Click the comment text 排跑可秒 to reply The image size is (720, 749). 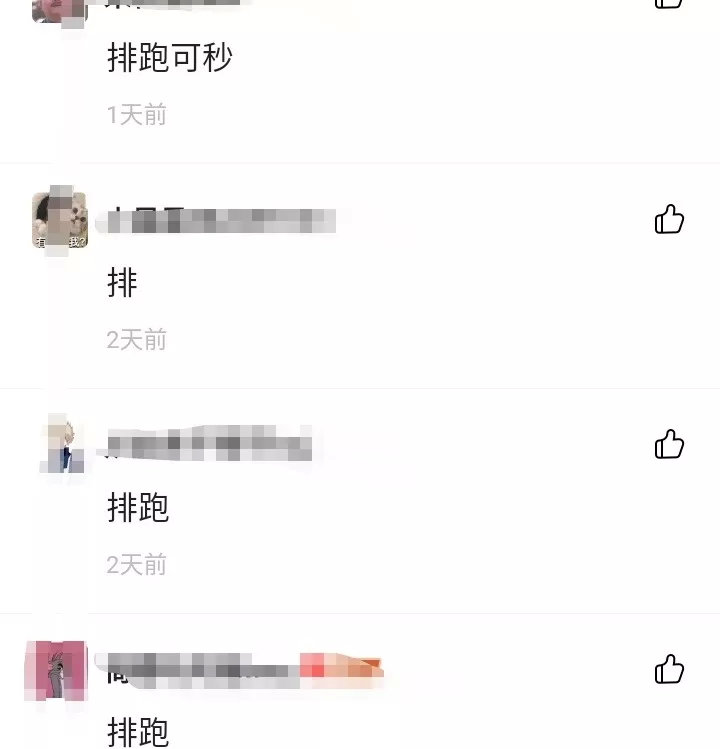click(170, 55)
